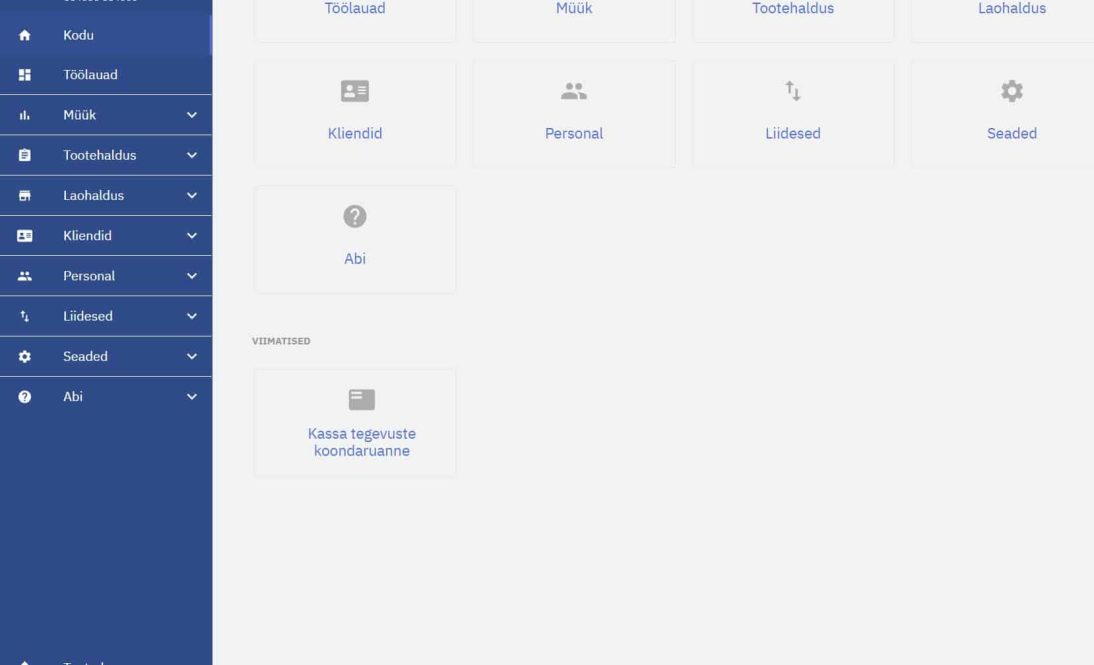The width and height of the screenshot is (1094, 665).
Task: Expand the Seaded sidebar menu
Action: 105,356
